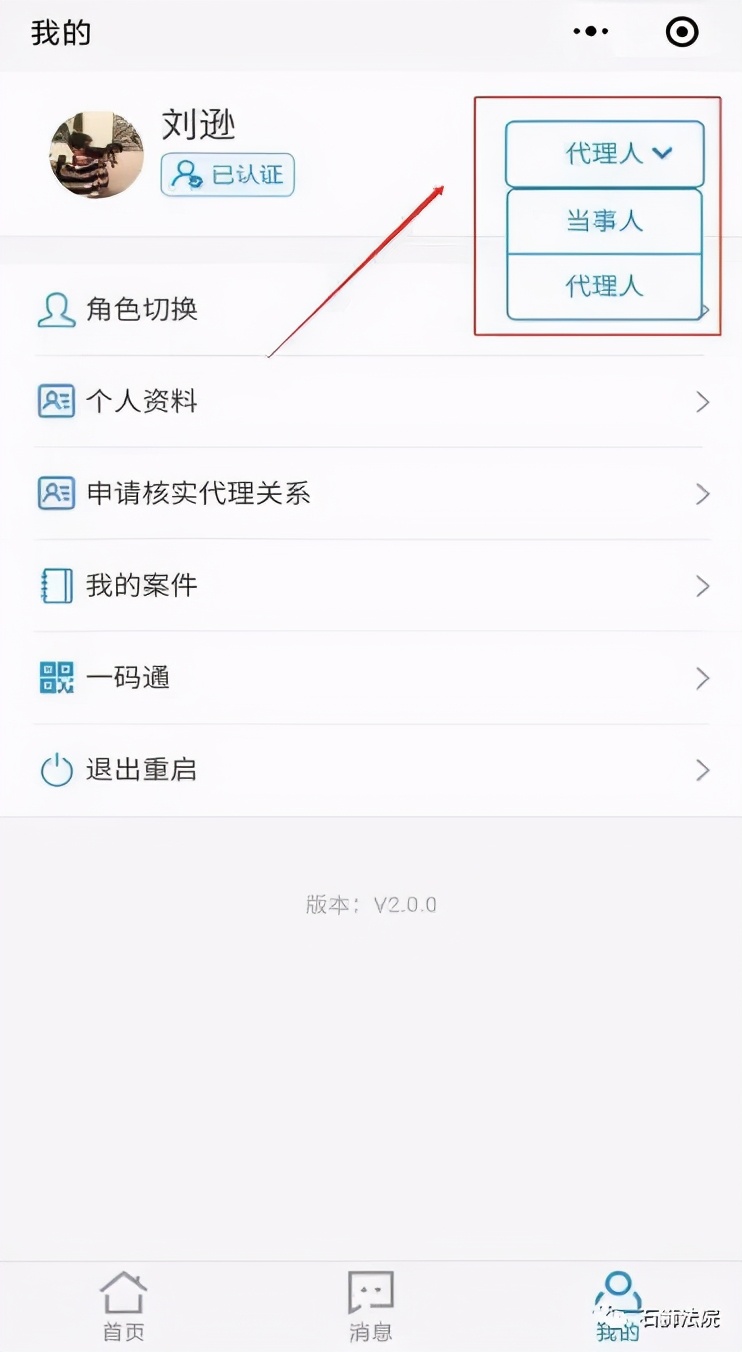Open the 消息 messages tab

click(371, 1305)
